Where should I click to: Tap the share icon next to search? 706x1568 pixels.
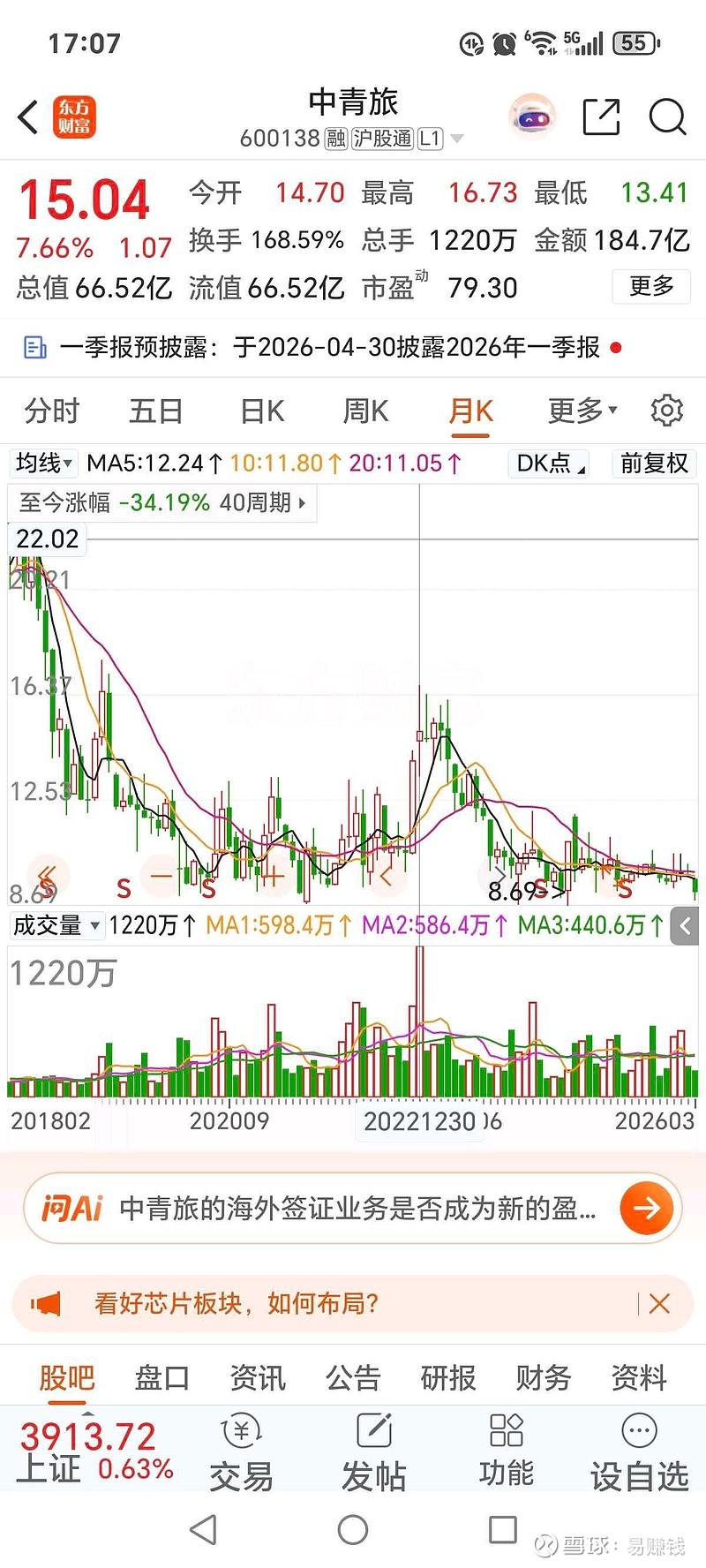point(602,117)
